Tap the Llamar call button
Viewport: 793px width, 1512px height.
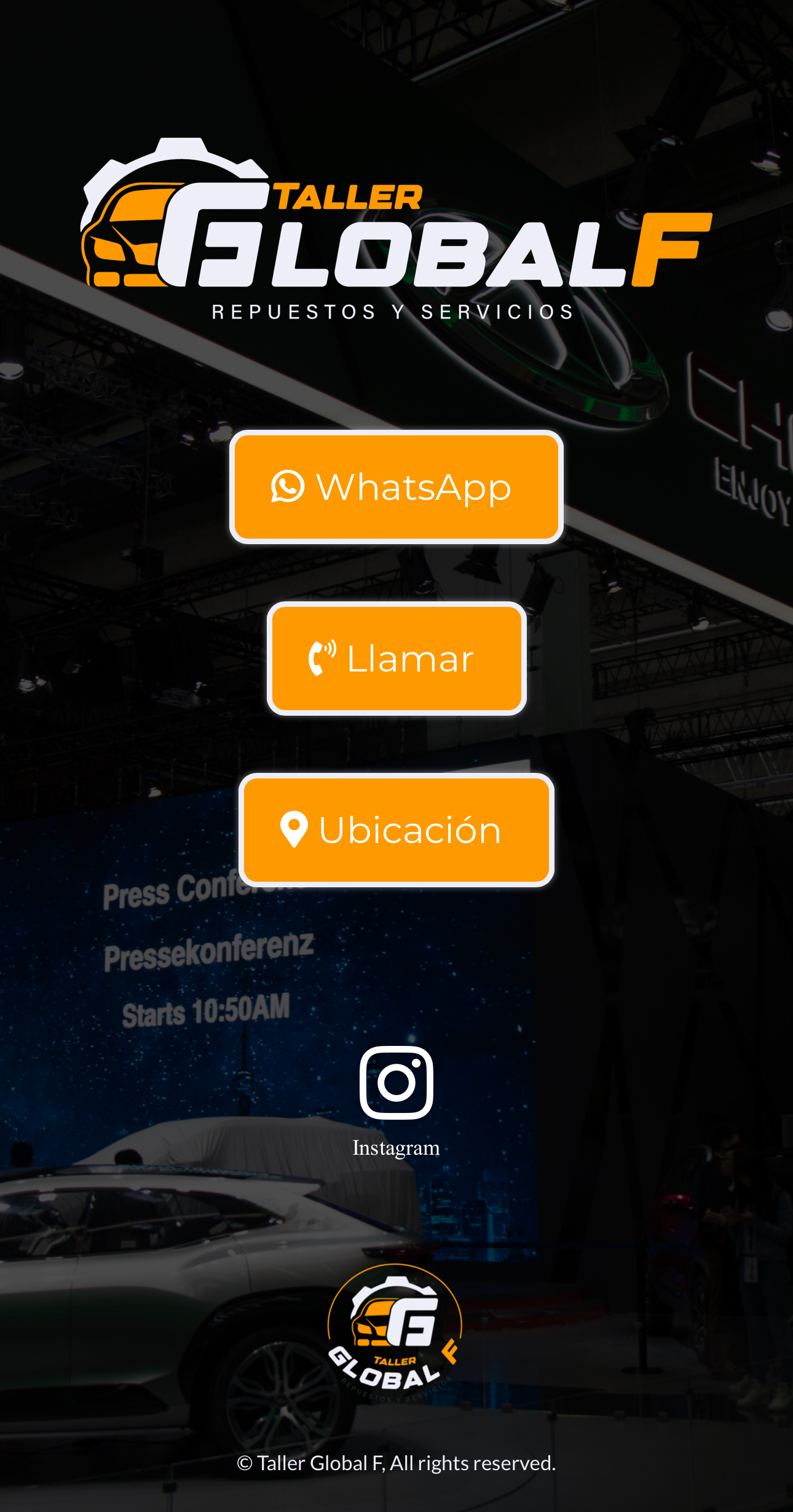coord(396,659)
